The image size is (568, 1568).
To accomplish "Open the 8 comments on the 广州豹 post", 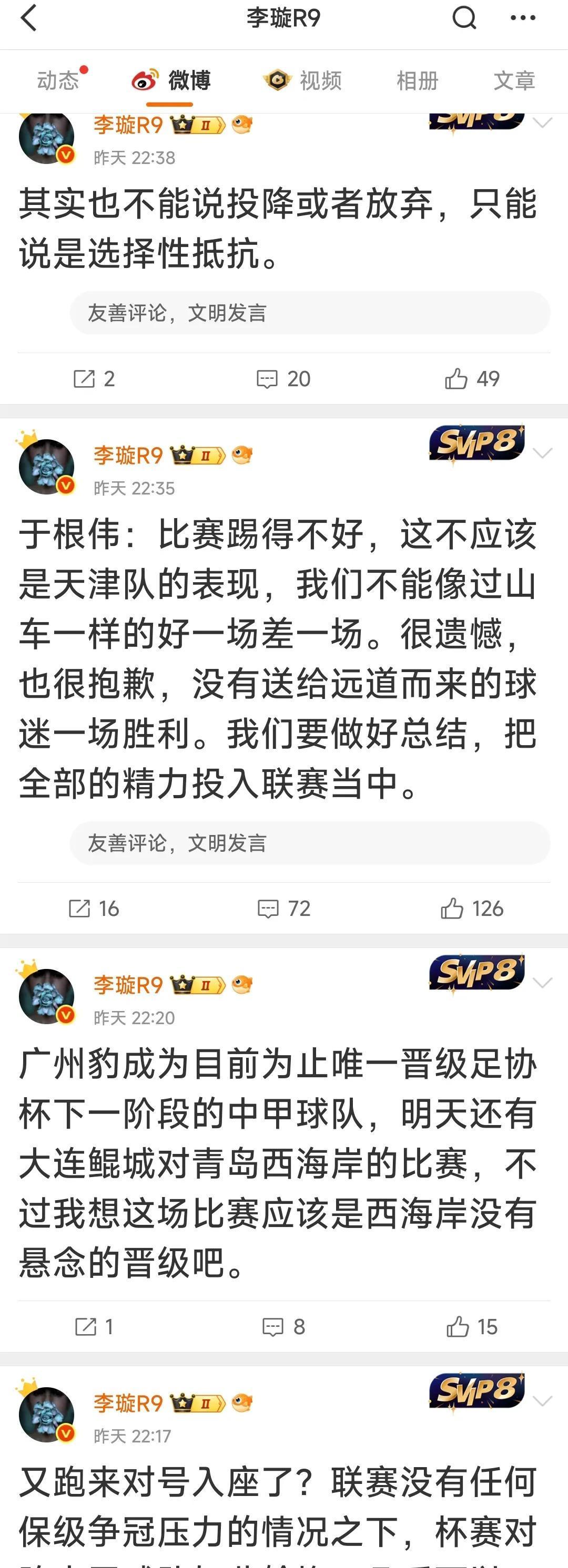I will tap(283, 1327).
